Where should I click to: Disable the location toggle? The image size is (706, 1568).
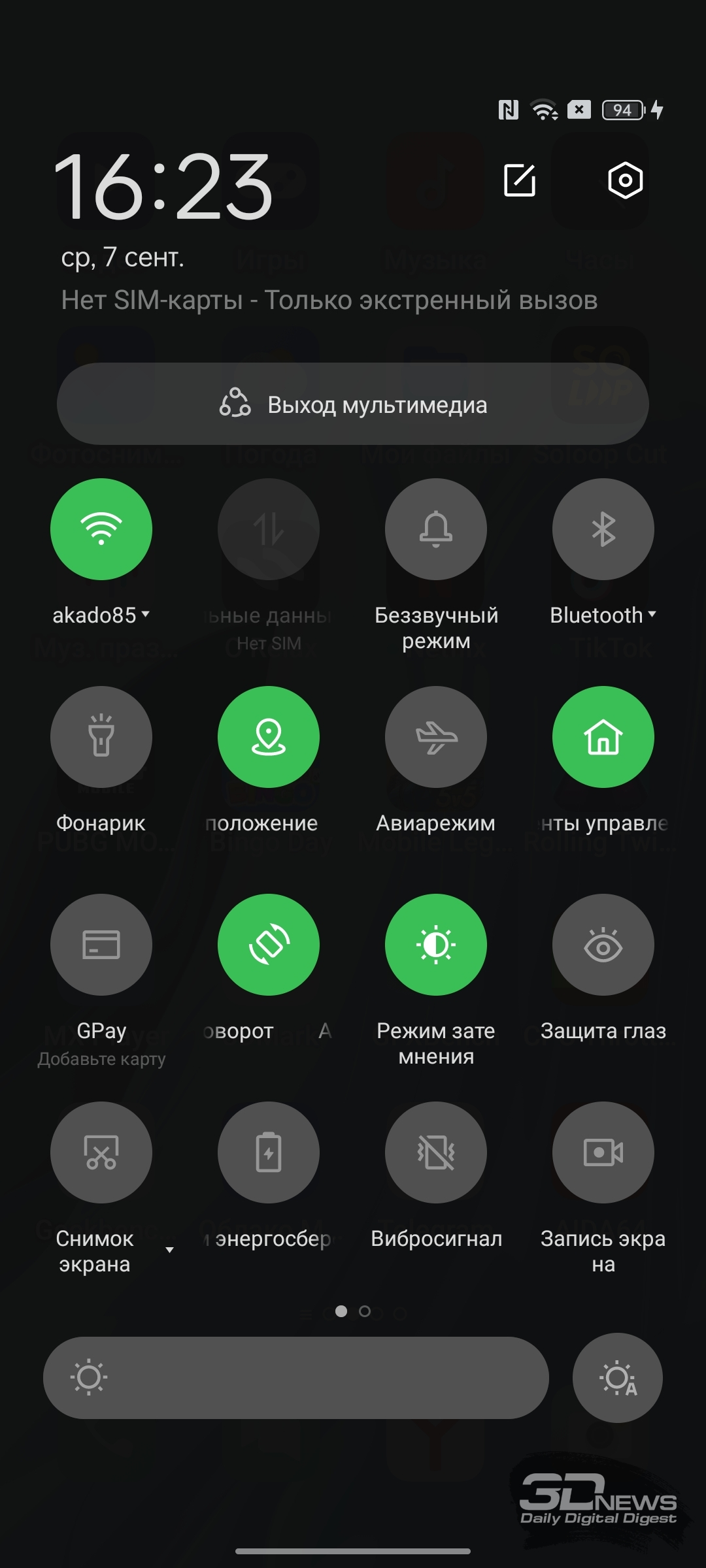coord(269,737)
